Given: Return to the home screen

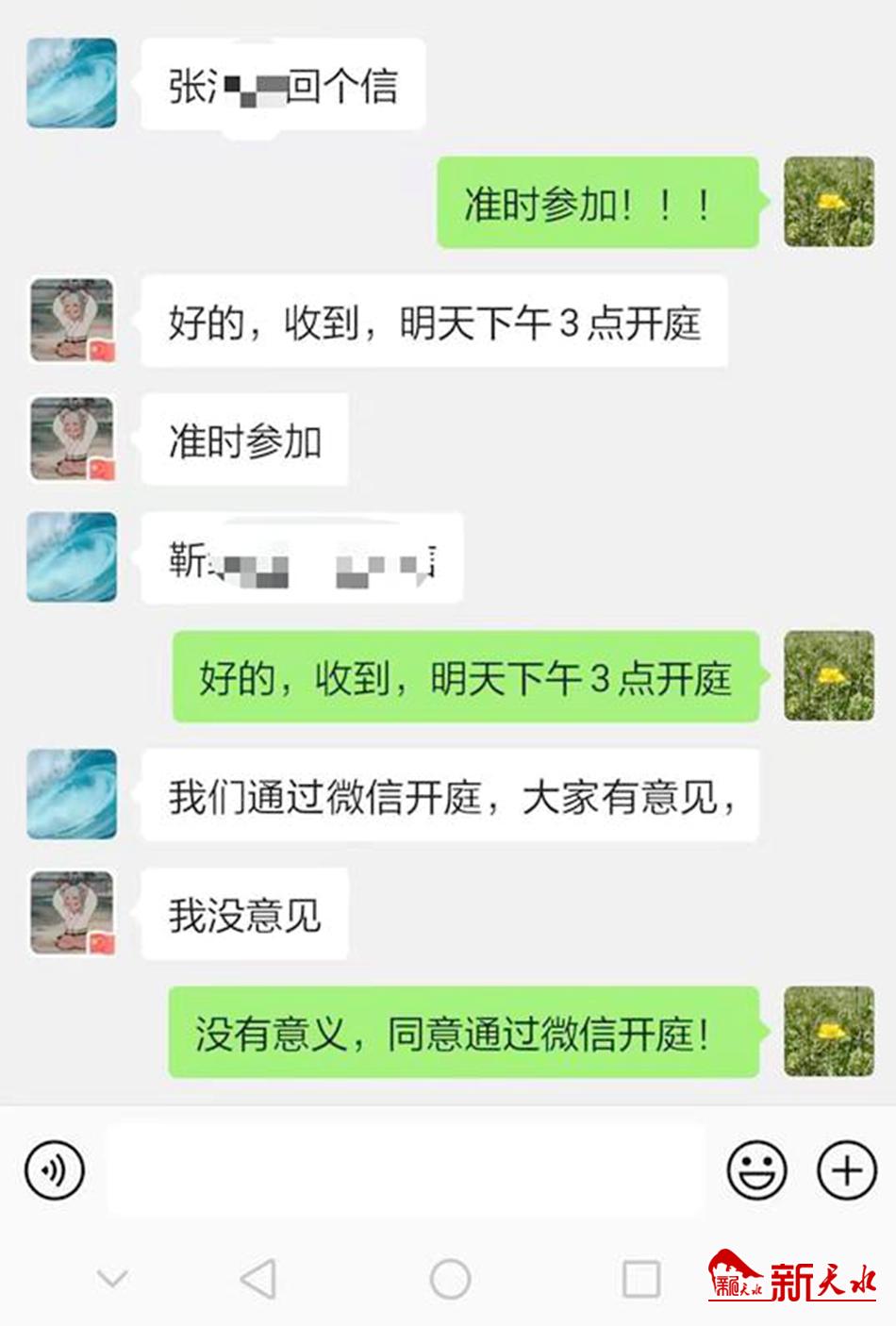Looking at the screenshot, I should [450, 1280].
